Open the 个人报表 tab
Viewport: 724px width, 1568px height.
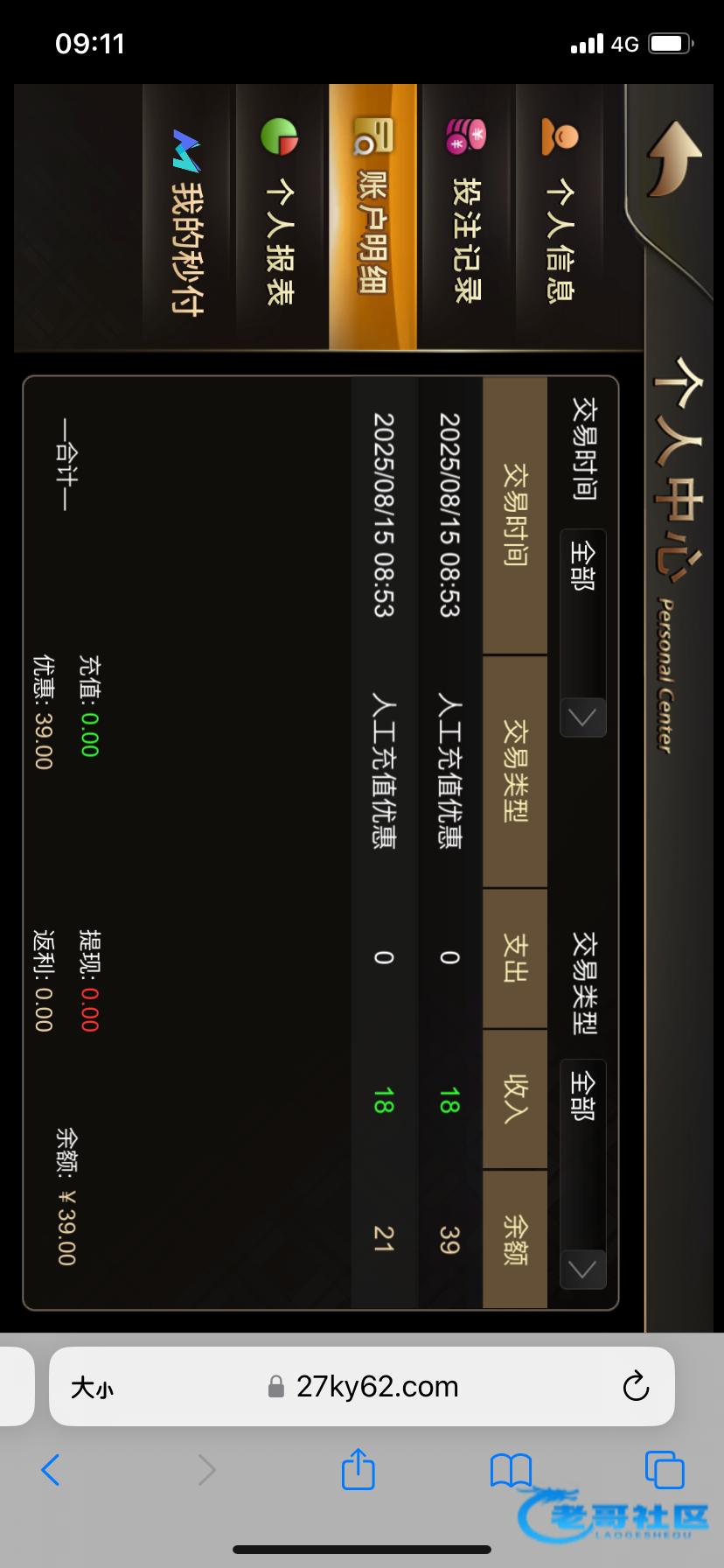coord(280,216)
